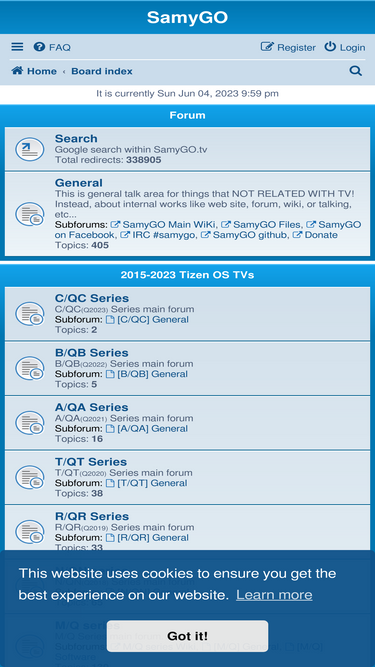
Task: Open the search magnifier icon
Action: [355, 71]
